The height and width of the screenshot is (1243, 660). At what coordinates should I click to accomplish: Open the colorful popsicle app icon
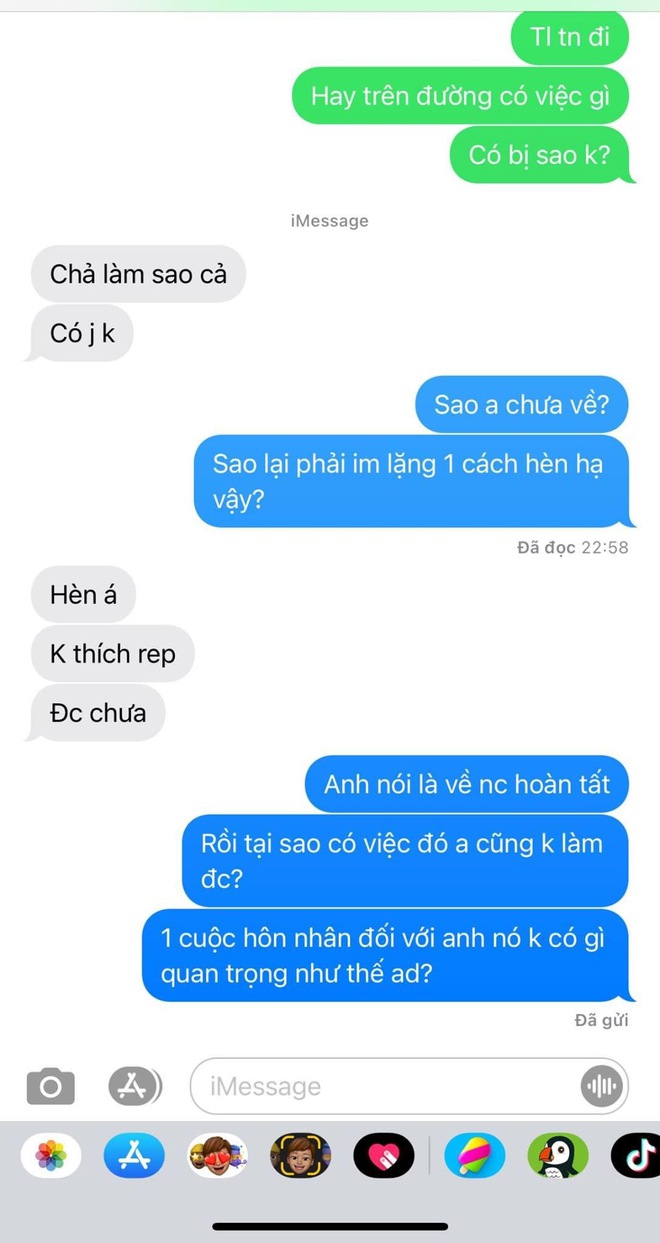[475, 1157]
